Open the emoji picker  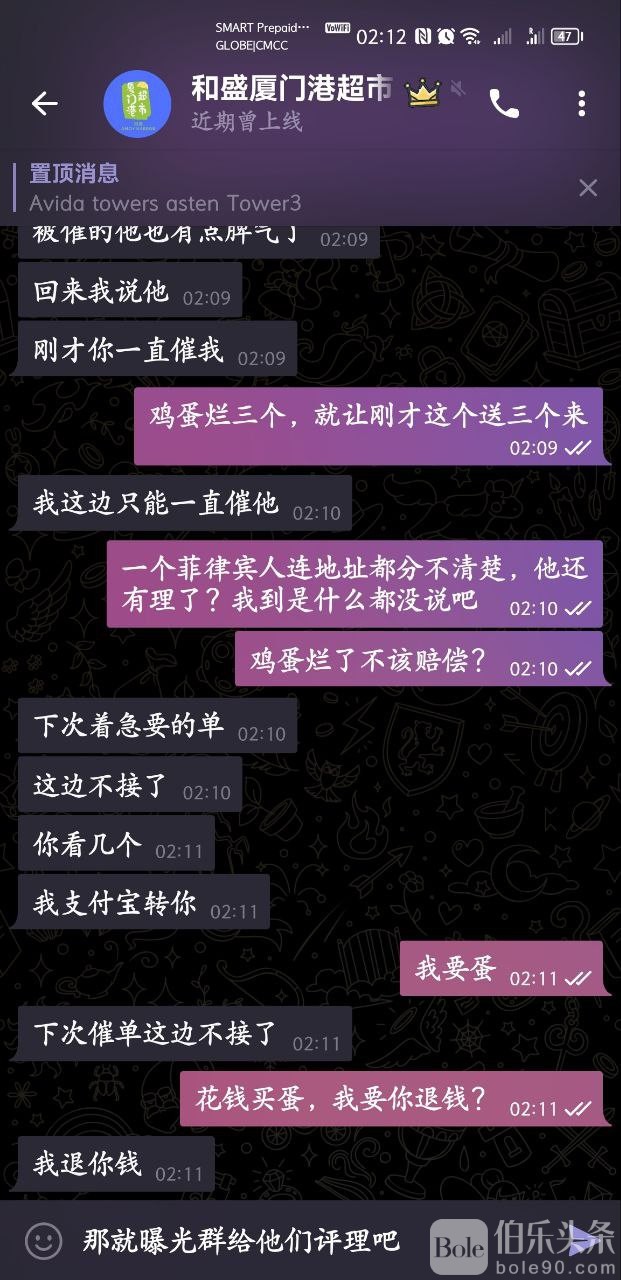(43, 1242)
